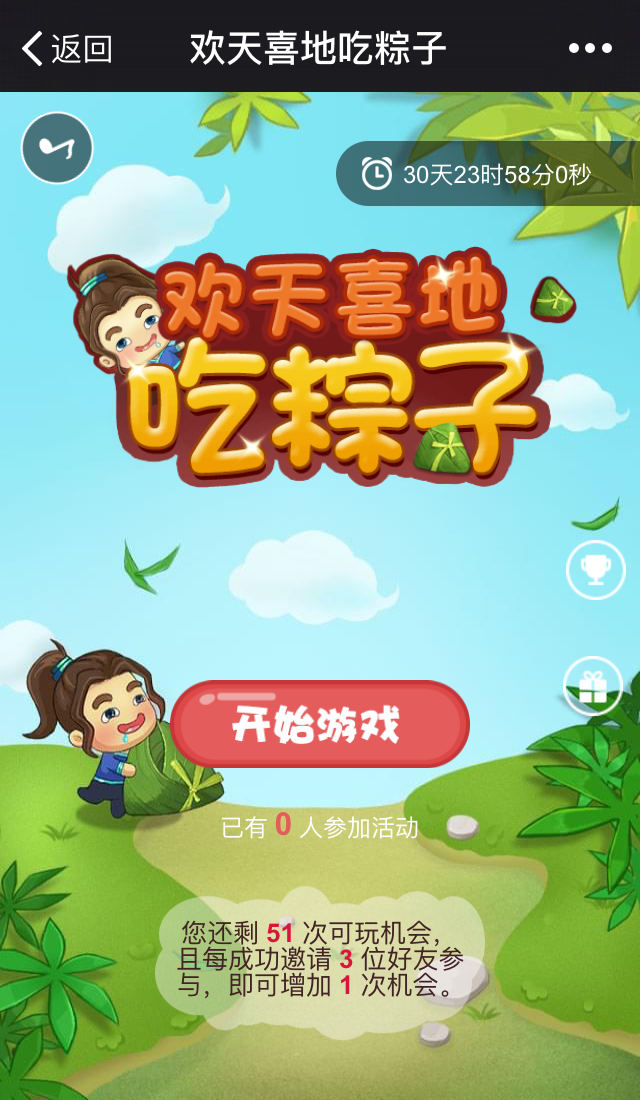This screenshot has width=640, height=1100.
Task: Toggle the background music icon
Action: [57, 148]
